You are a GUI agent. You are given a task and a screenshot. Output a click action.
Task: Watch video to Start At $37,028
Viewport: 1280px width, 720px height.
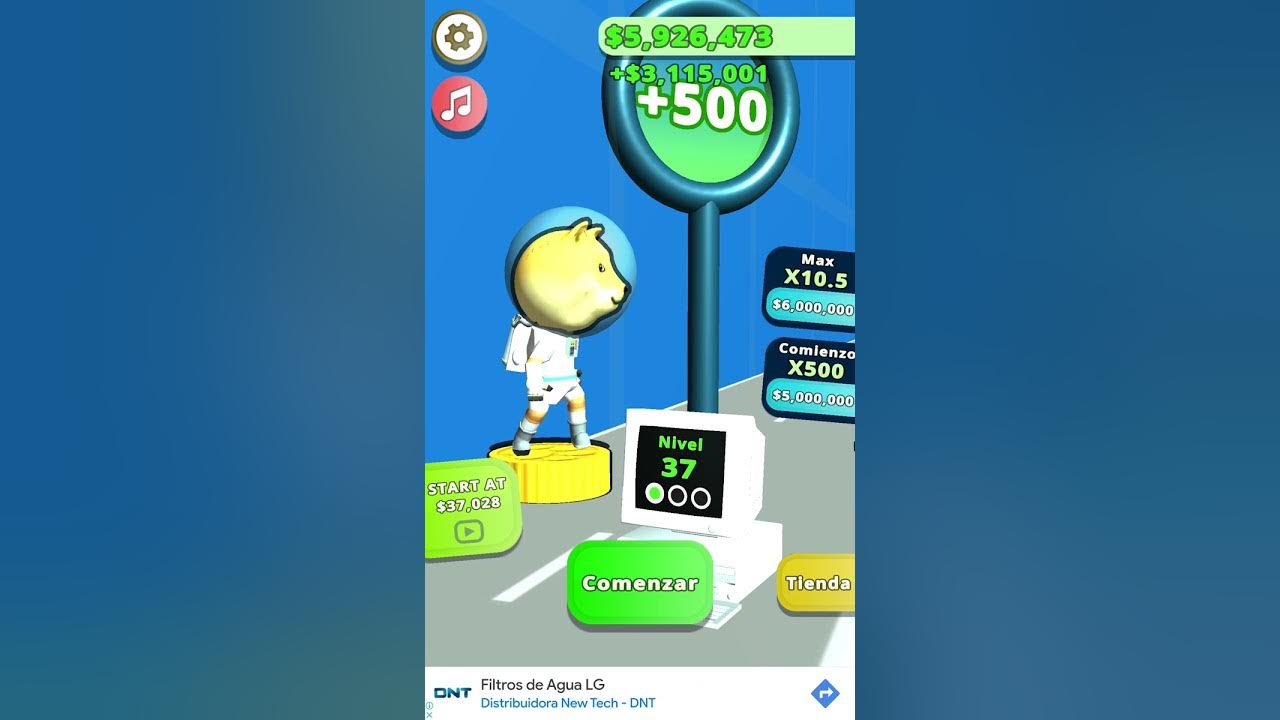(x=469, y=509)
